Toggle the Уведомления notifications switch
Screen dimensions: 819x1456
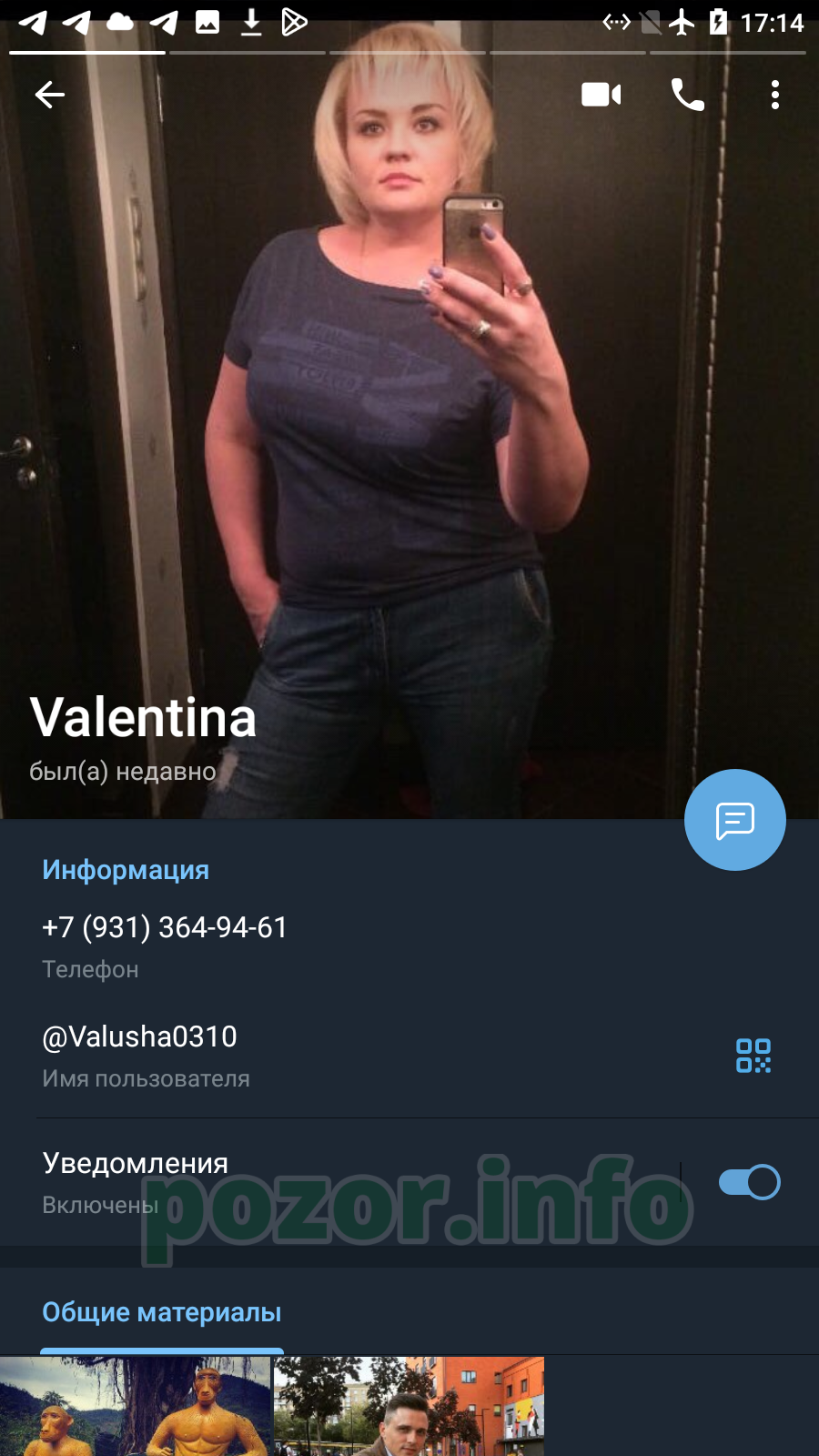point(749,1182)
